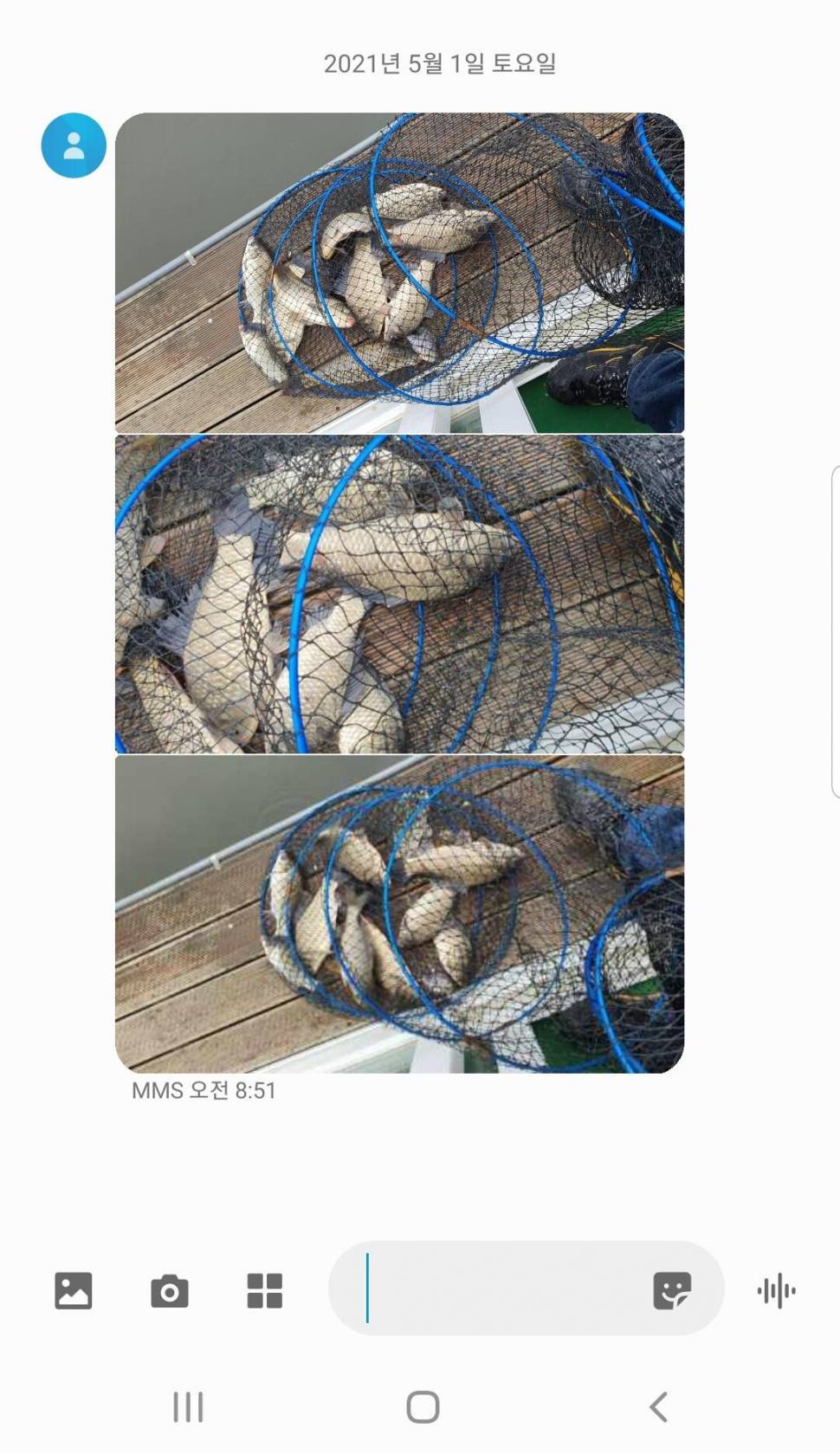
Task: Focus the message text field
Action: [x=502, y=1288]
